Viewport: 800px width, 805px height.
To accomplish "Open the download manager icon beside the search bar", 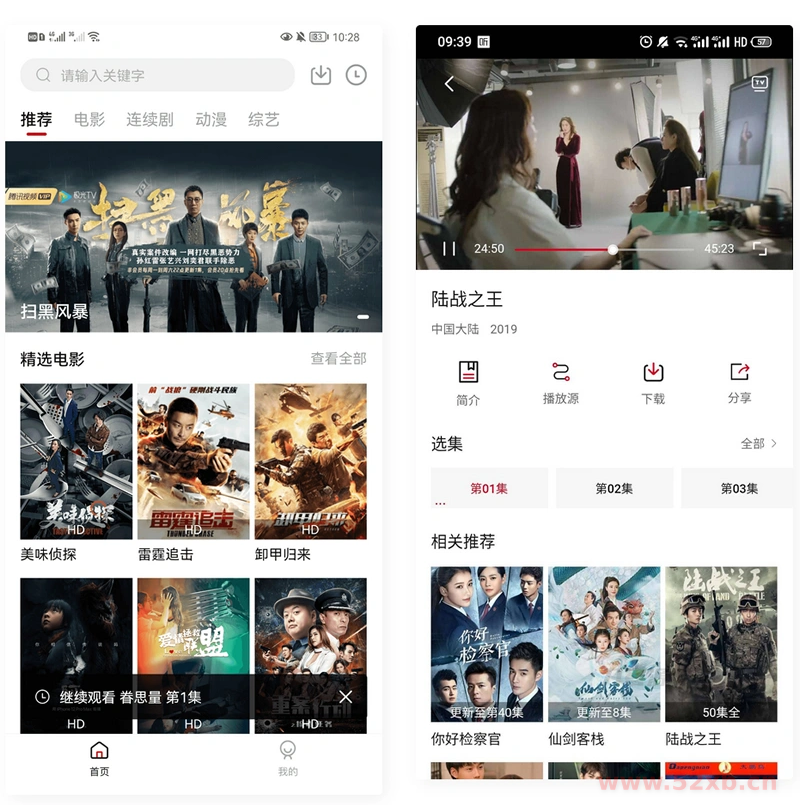I will (320, 75).
